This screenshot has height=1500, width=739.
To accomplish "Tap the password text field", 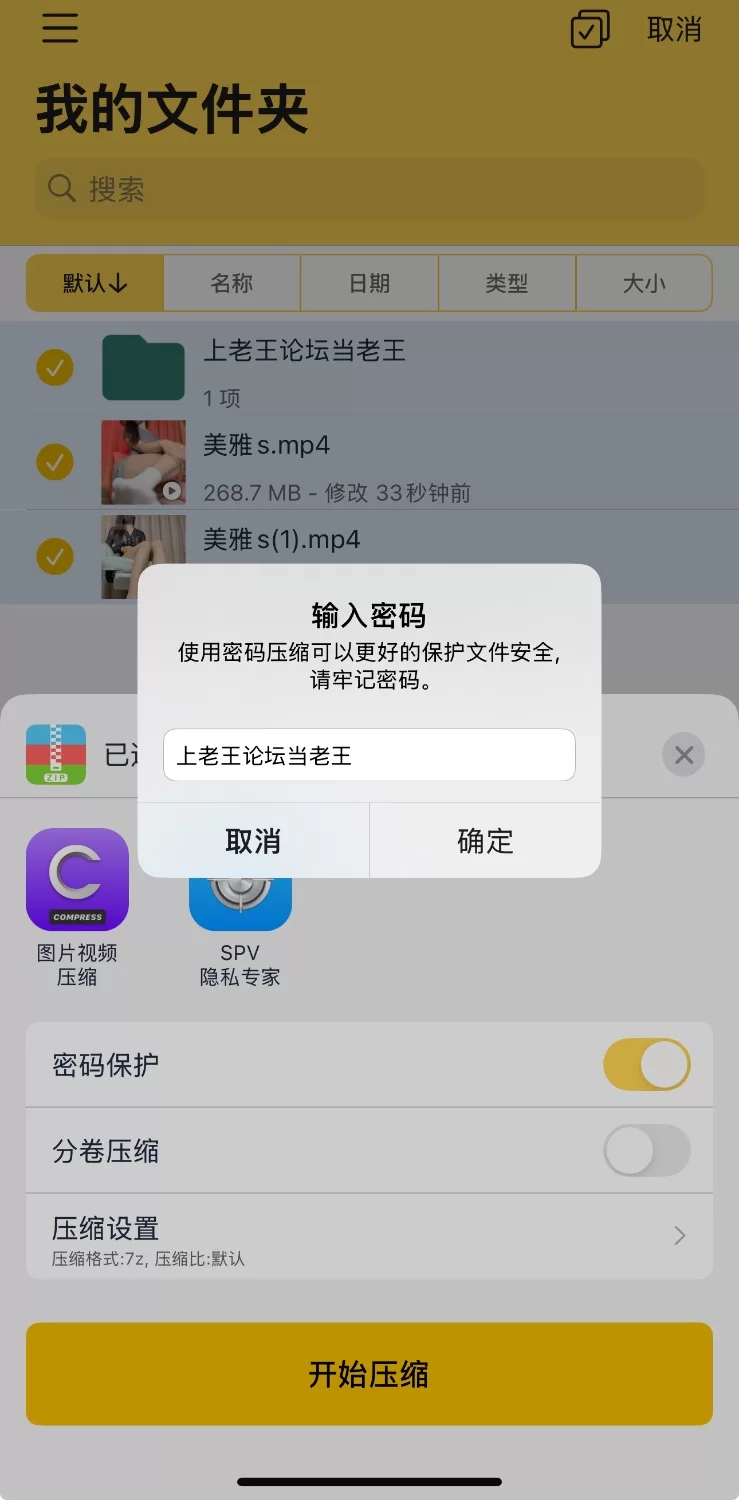I will (x=369, y=755).
